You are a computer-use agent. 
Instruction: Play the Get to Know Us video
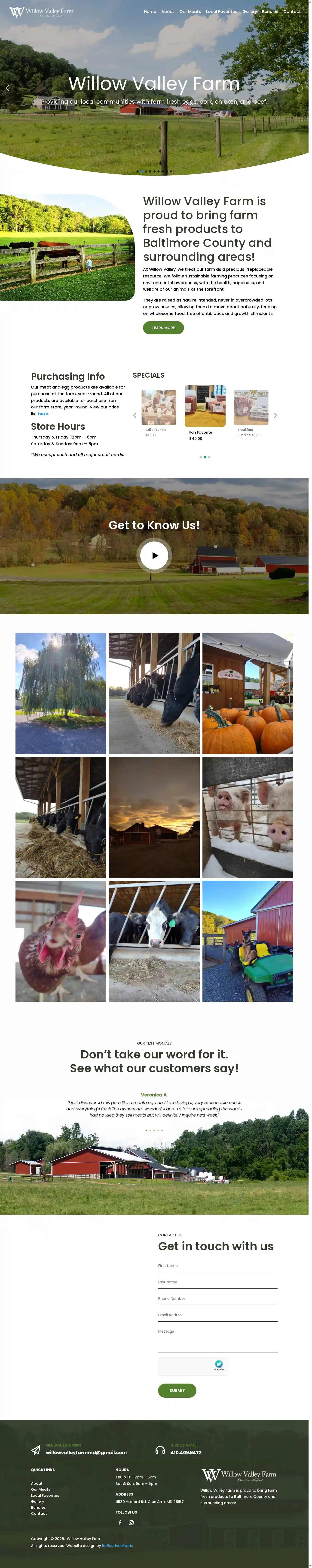tap(154, 555)
